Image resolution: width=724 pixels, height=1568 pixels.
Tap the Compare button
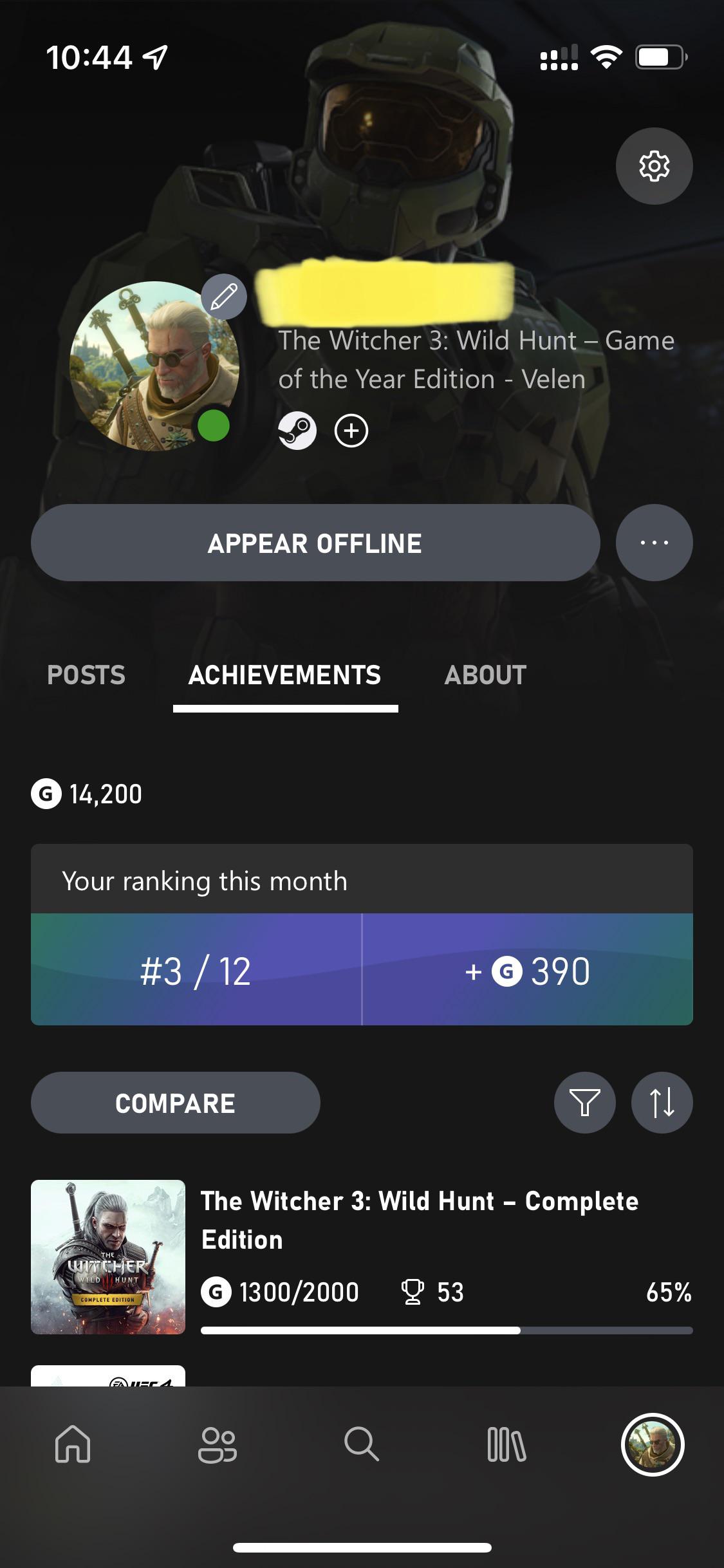coord(175,1103)
